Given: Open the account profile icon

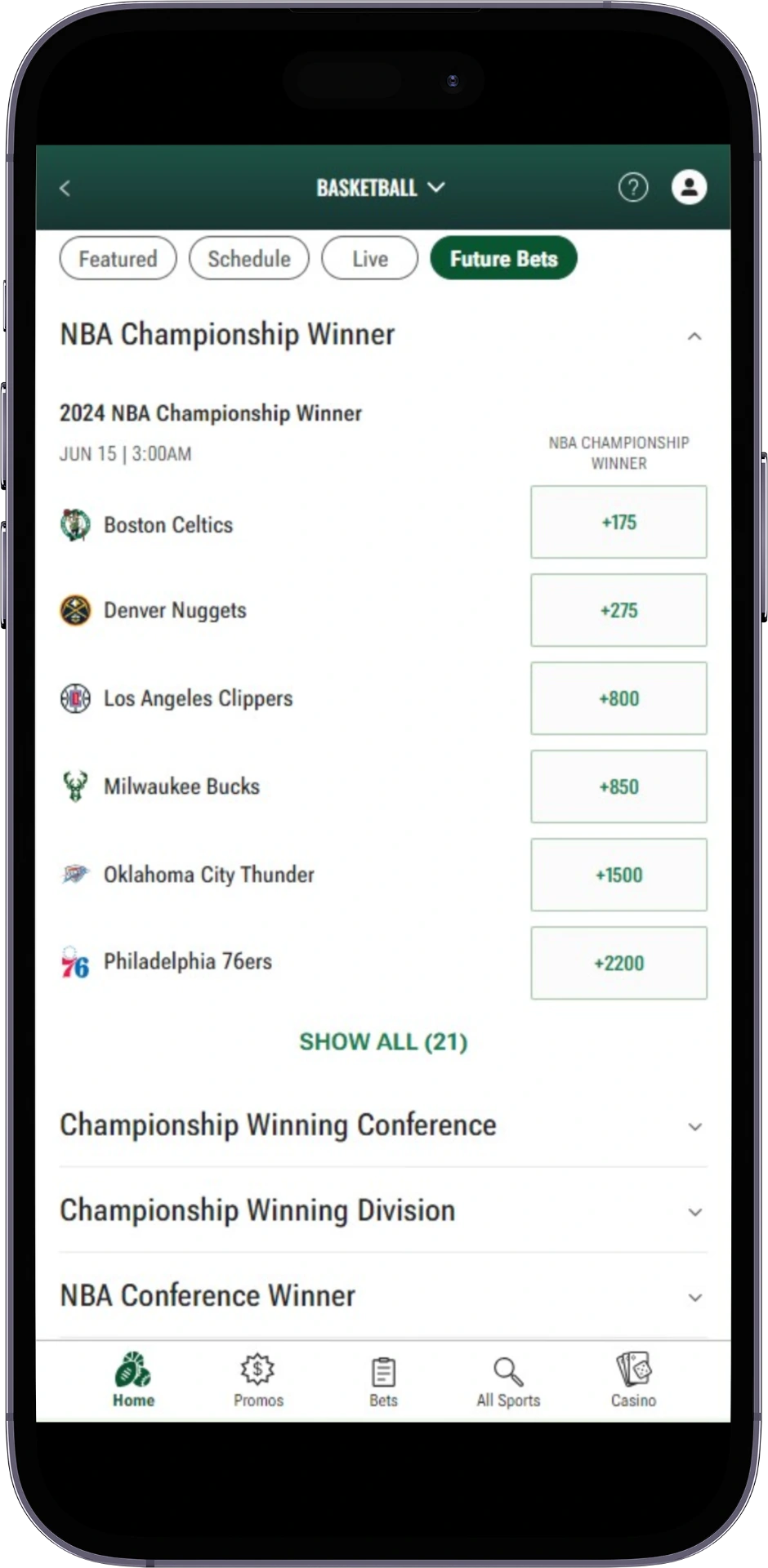Looking at the screenshot, I should coord(689,187).
